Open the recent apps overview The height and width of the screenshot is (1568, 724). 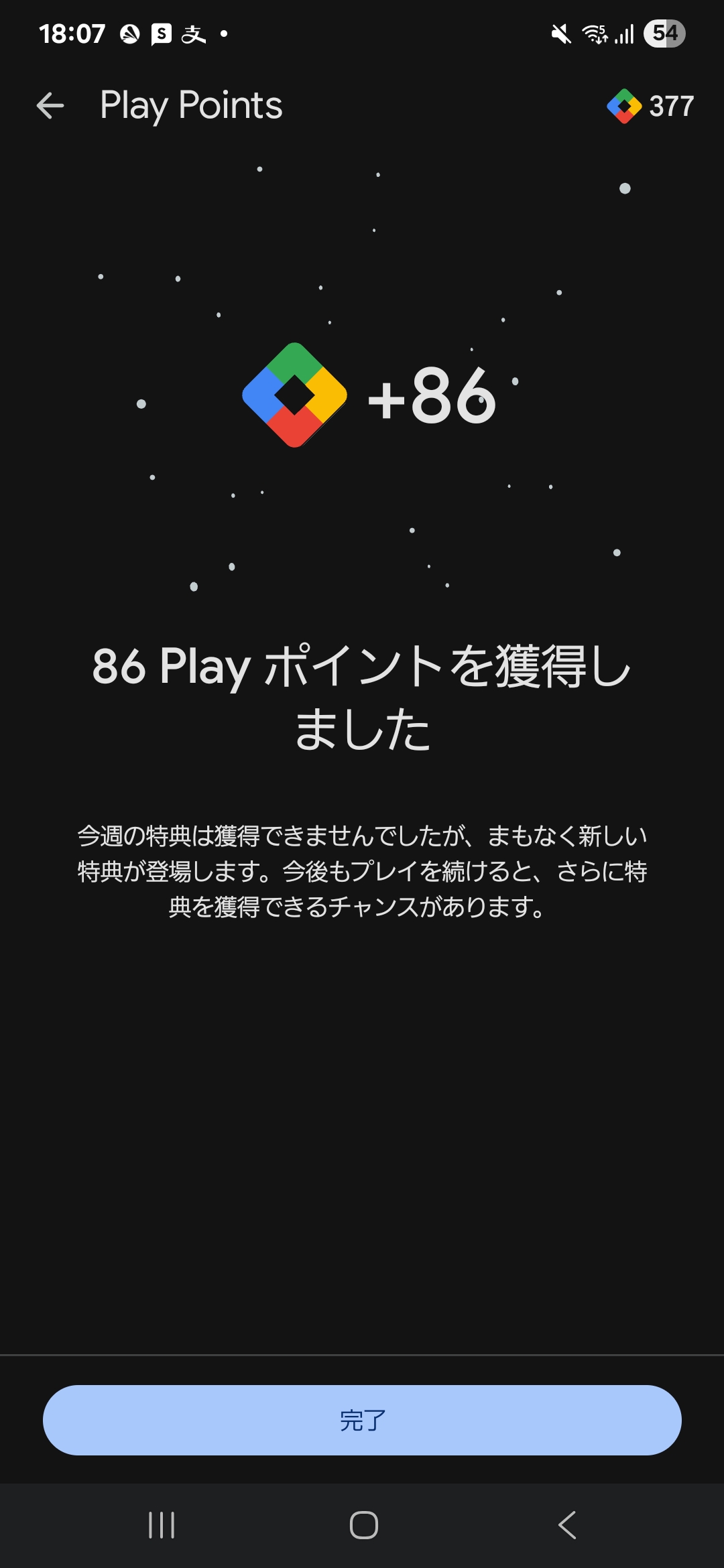coord(162,1525)
